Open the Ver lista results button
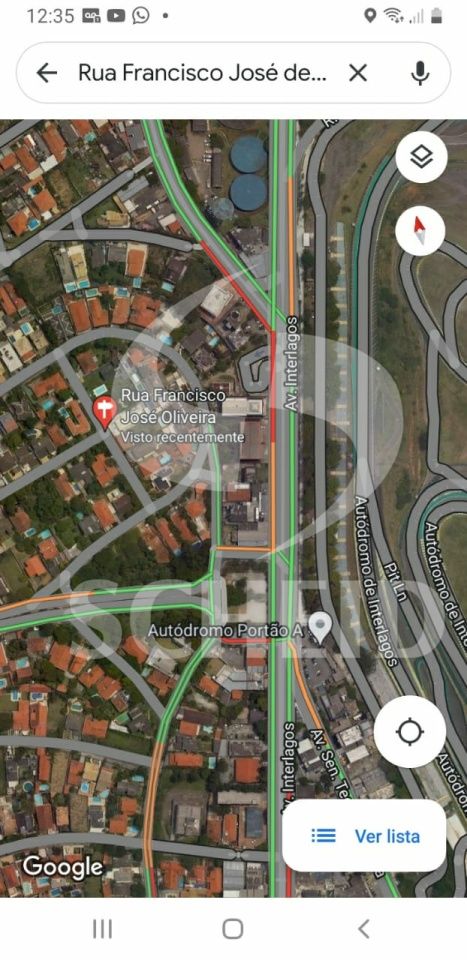The width and height of the screenshot is (467, 960). 365,836
